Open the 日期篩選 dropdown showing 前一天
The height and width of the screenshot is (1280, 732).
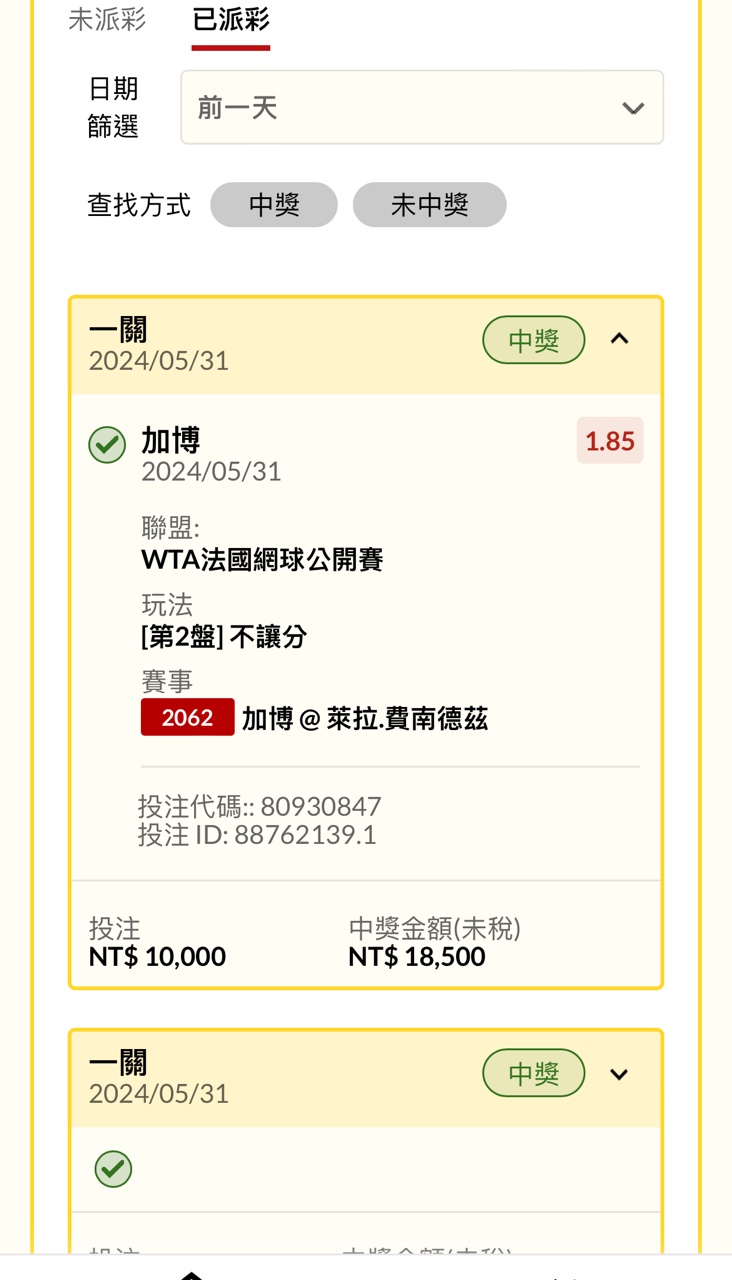(421, 108)
